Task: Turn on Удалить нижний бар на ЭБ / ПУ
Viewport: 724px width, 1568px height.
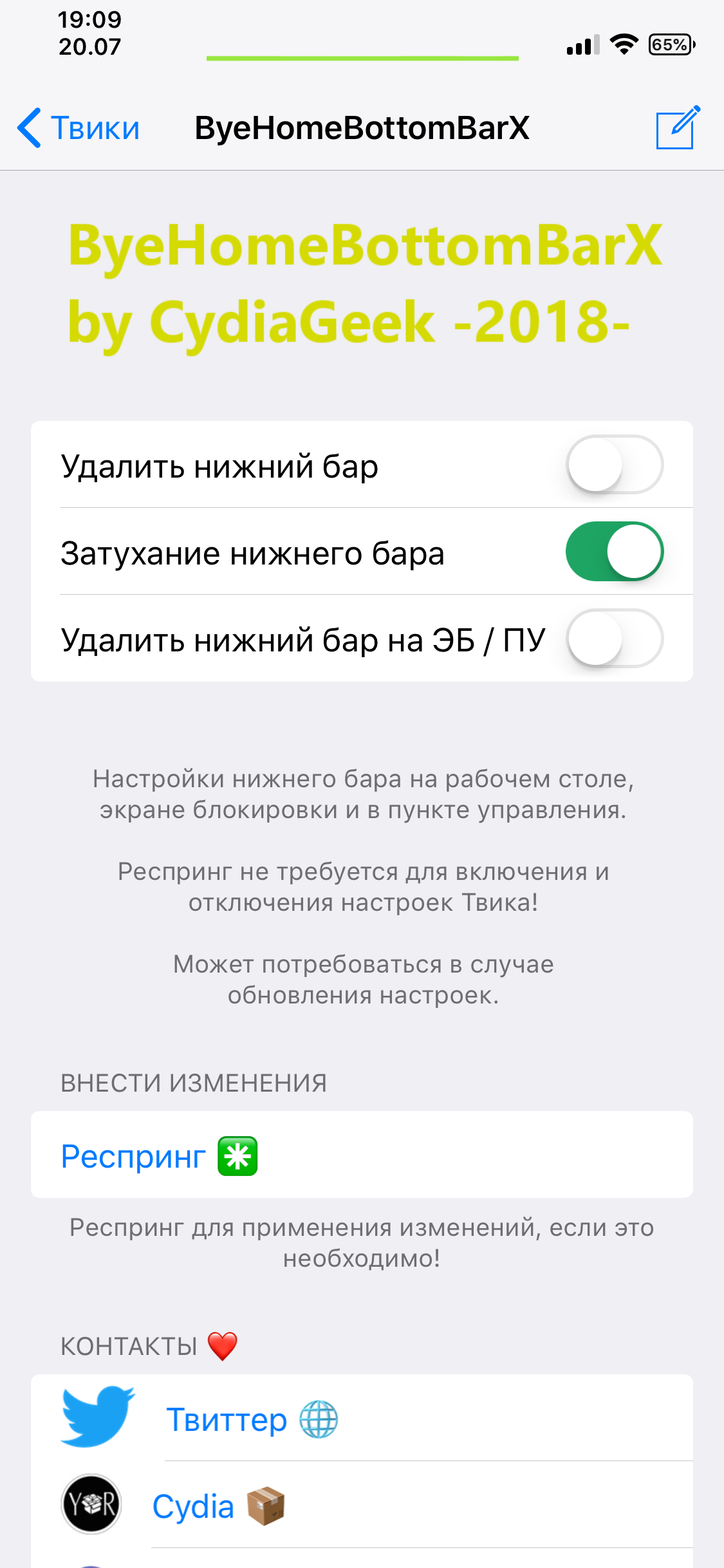Action: (615, 639)
